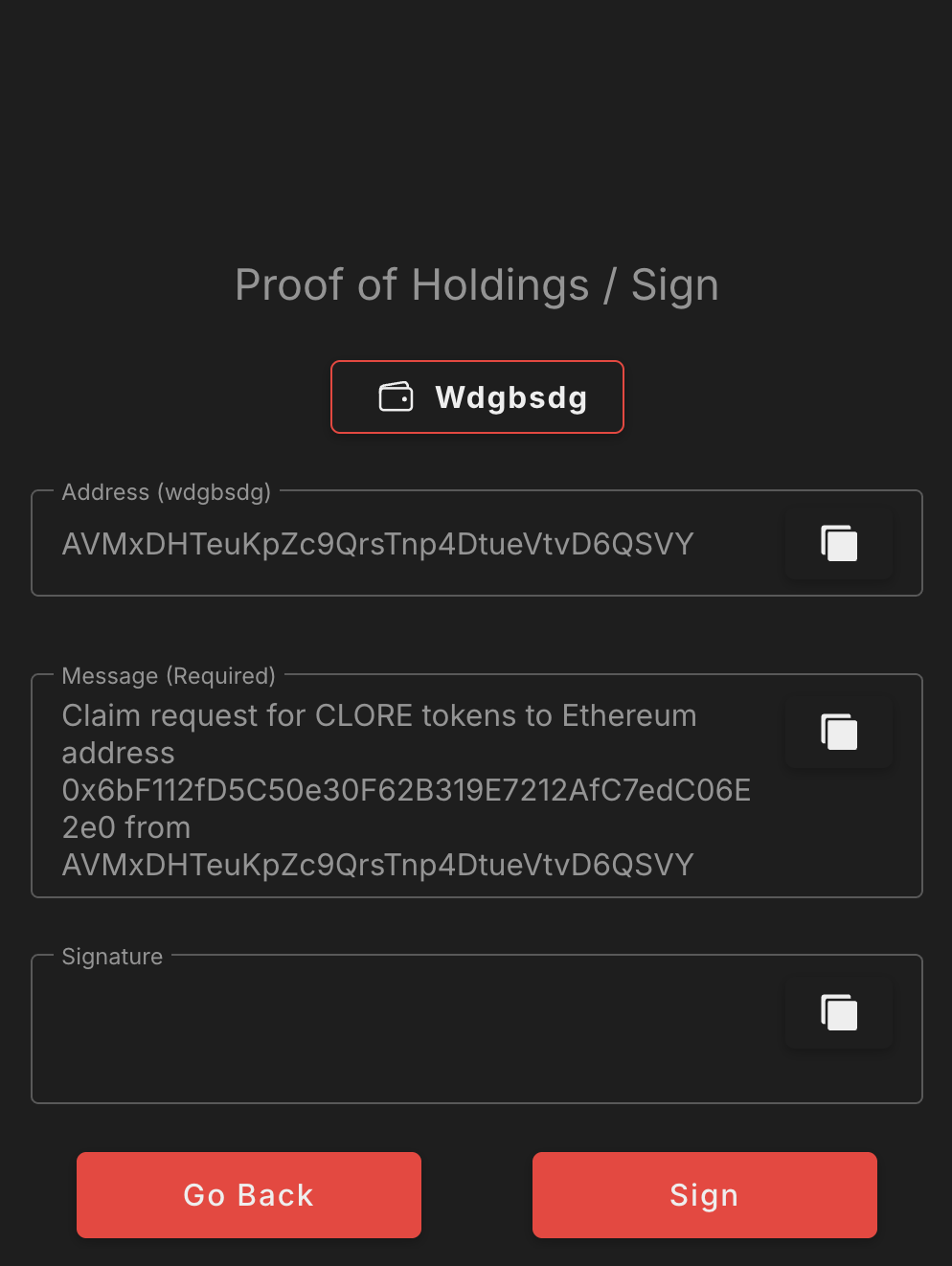
Task: Sign the message
Action: click(x=704, y=1195)
